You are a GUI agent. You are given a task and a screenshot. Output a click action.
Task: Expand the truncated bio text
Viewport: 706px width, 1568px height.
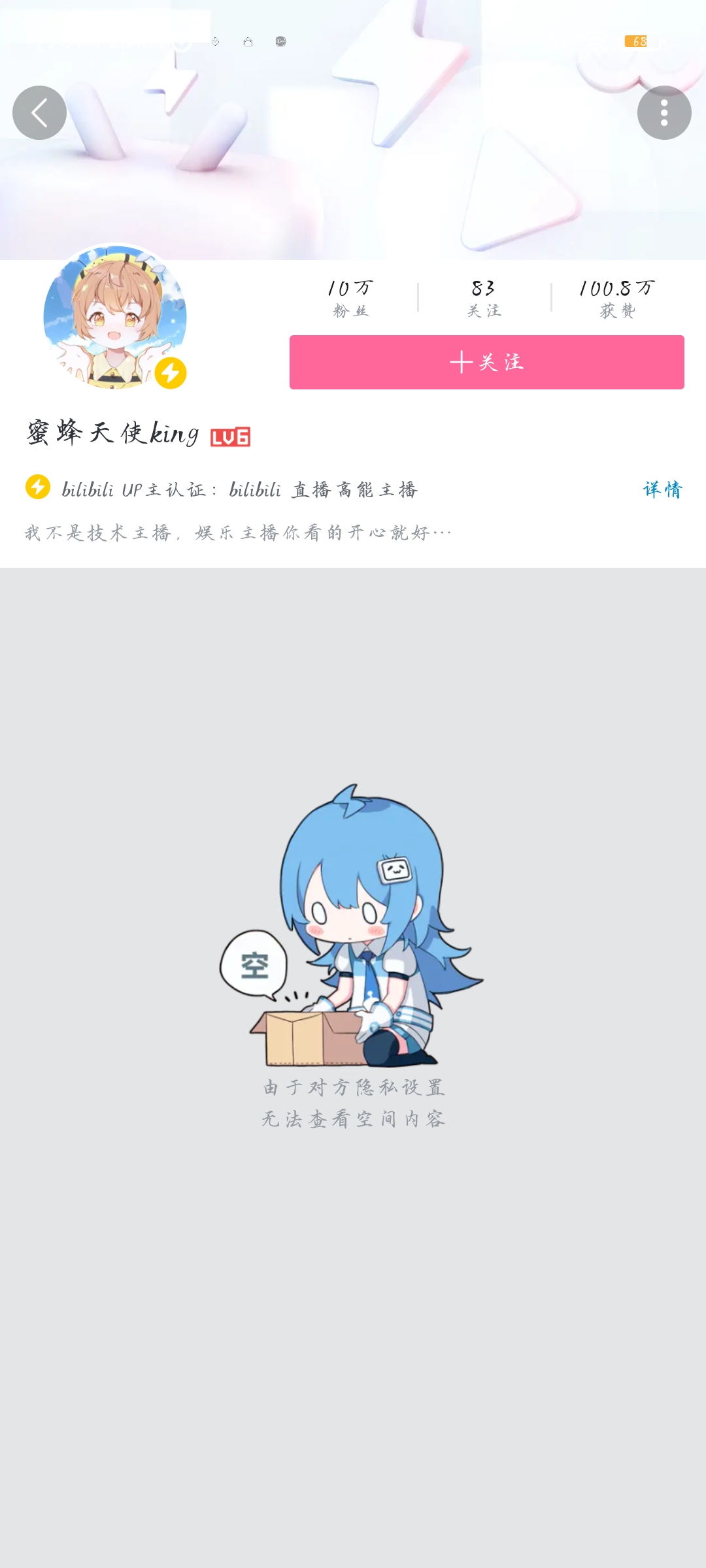[238, 533]
